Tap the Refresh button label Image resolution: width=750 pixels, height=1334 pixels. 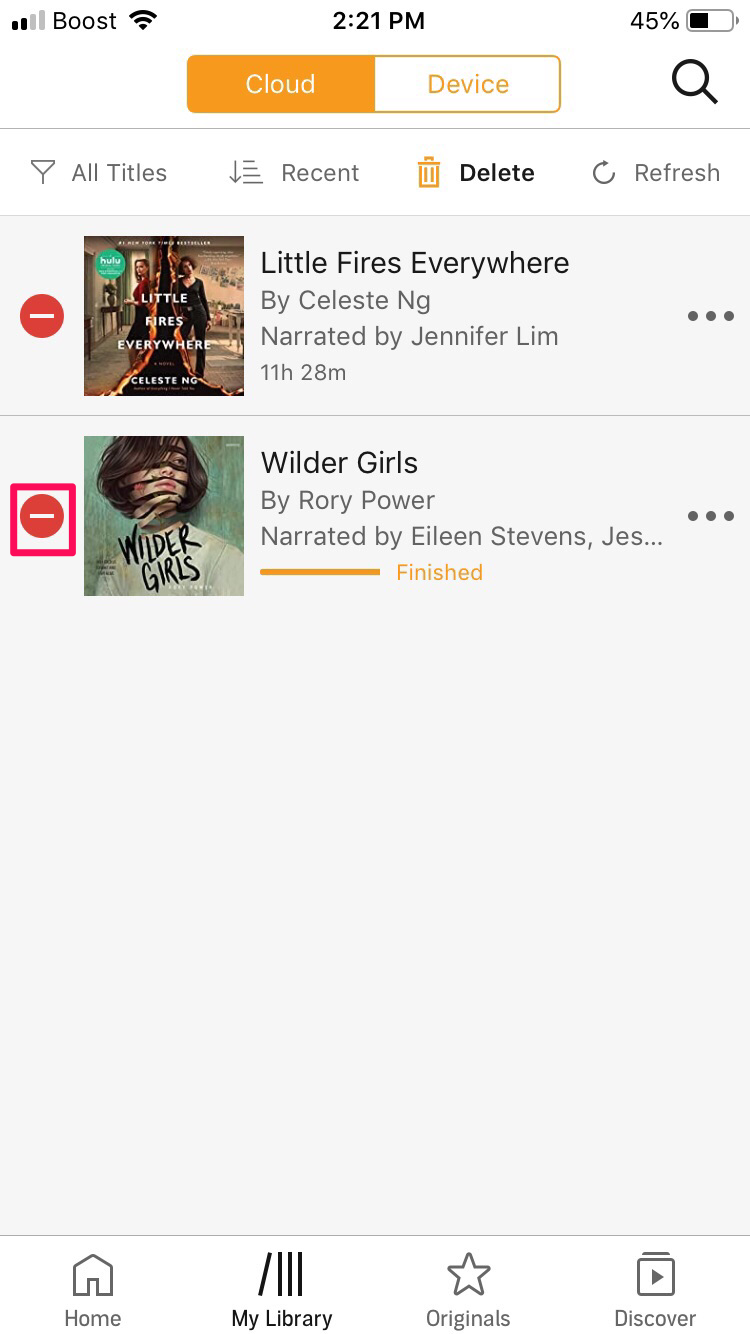click(677, 171)
